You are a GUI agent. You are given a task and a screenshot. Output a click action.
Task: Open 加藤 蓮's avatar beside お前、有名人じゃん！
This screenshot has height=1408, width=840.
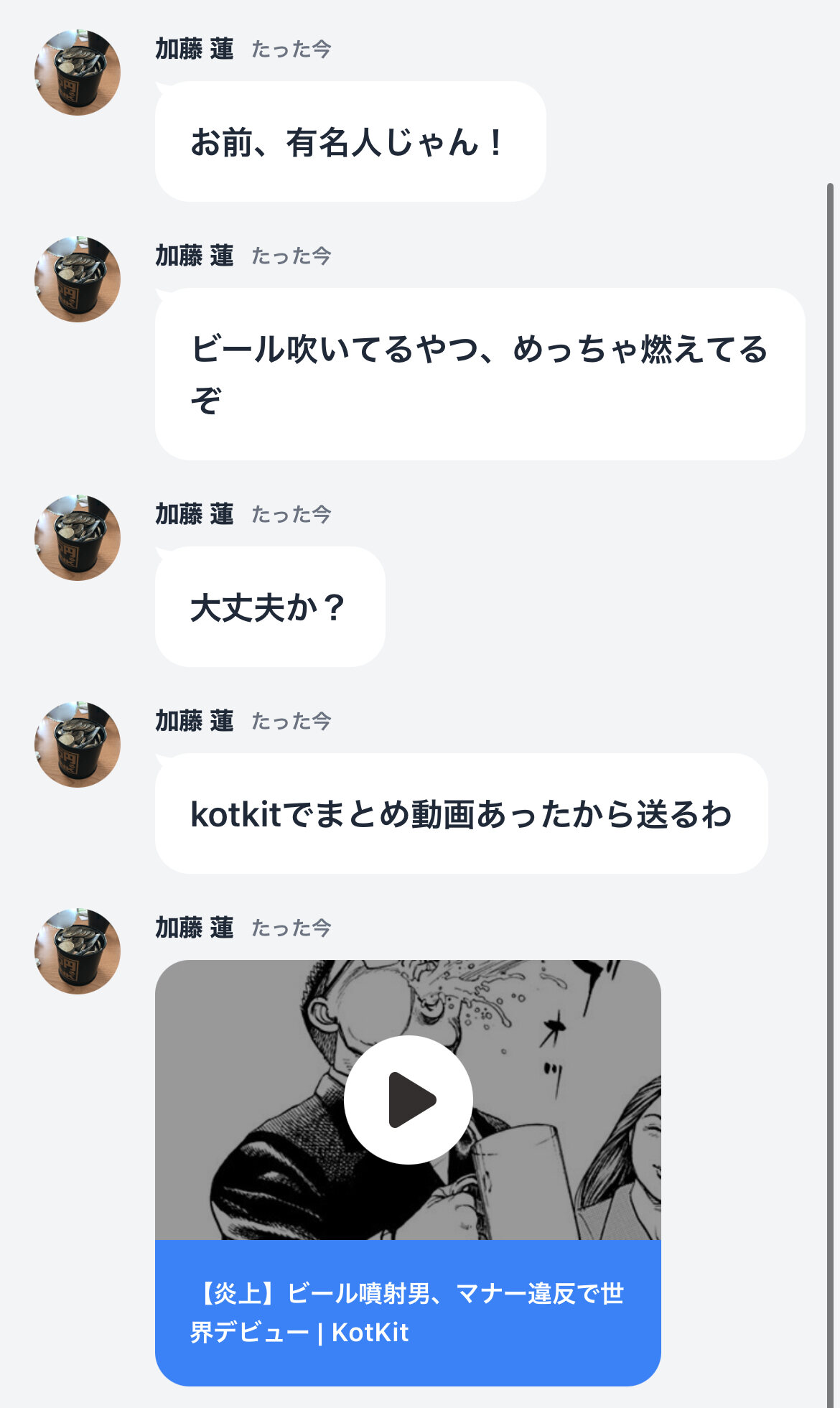[78, 73]
